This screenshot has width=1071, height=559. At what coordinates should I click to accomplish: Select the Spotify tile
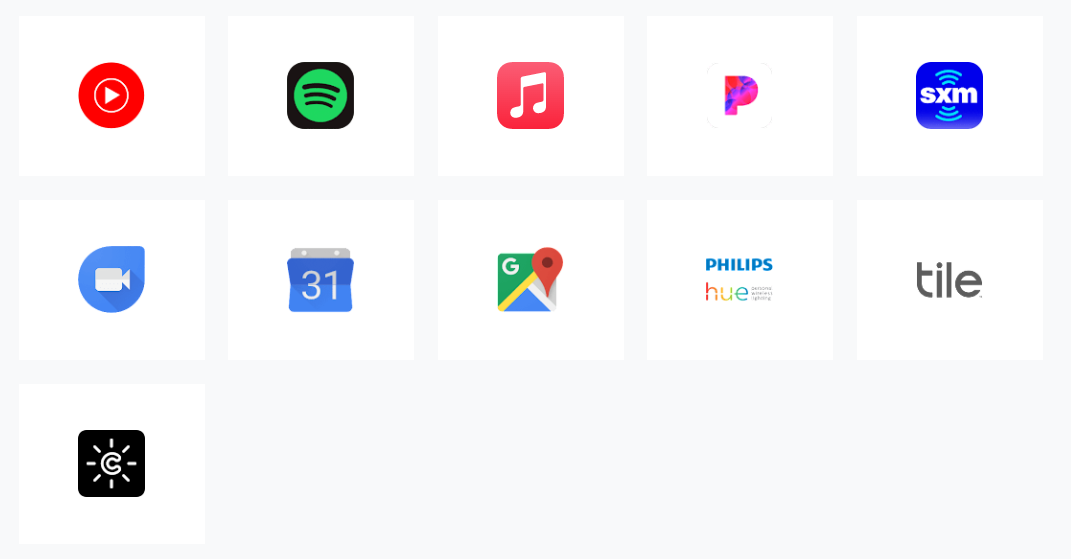(x=320, y=96)
